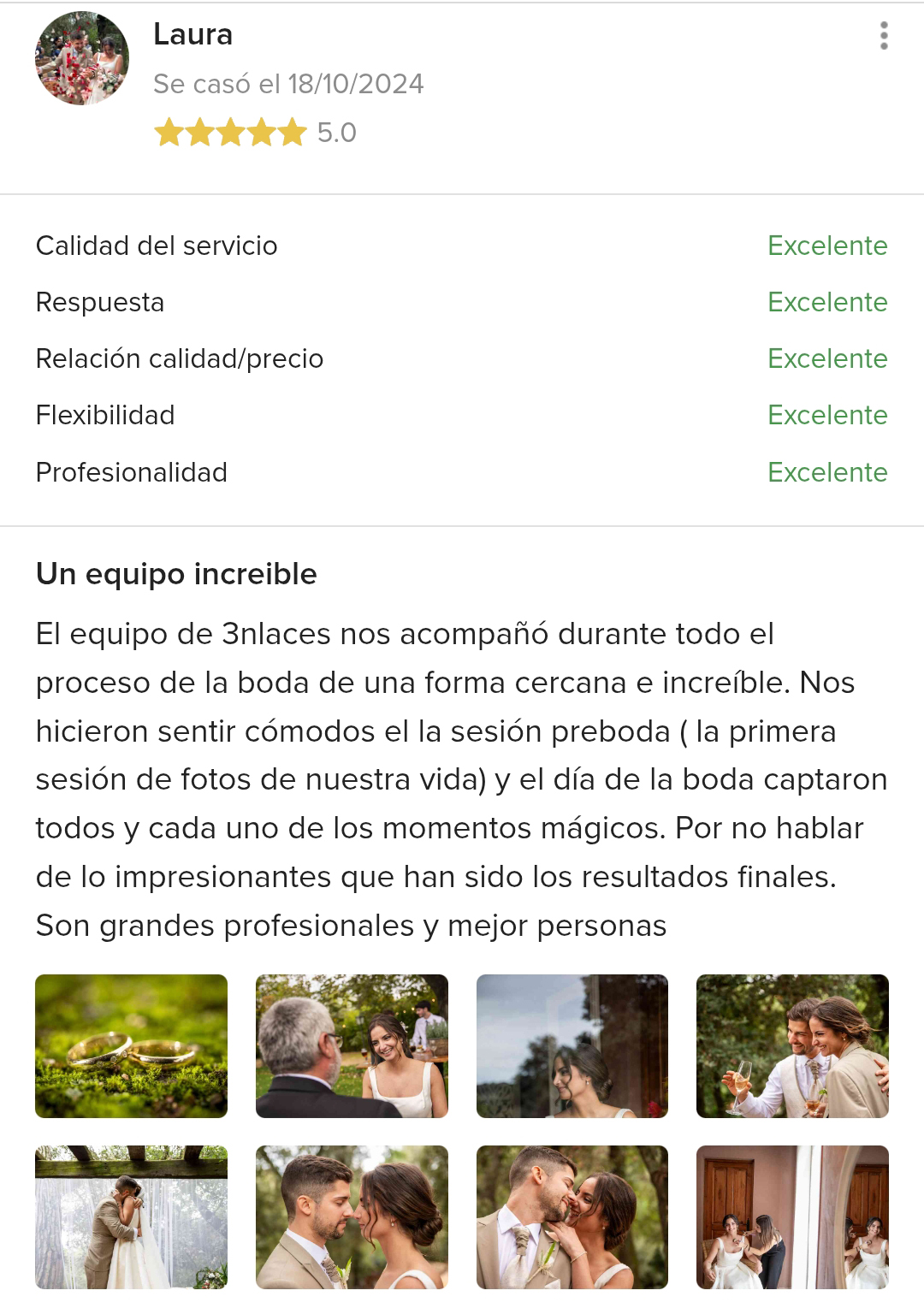Open the overflow menu on Laura's review
The width and height of the screenshot is (924, 1314).
coord(884,36)
